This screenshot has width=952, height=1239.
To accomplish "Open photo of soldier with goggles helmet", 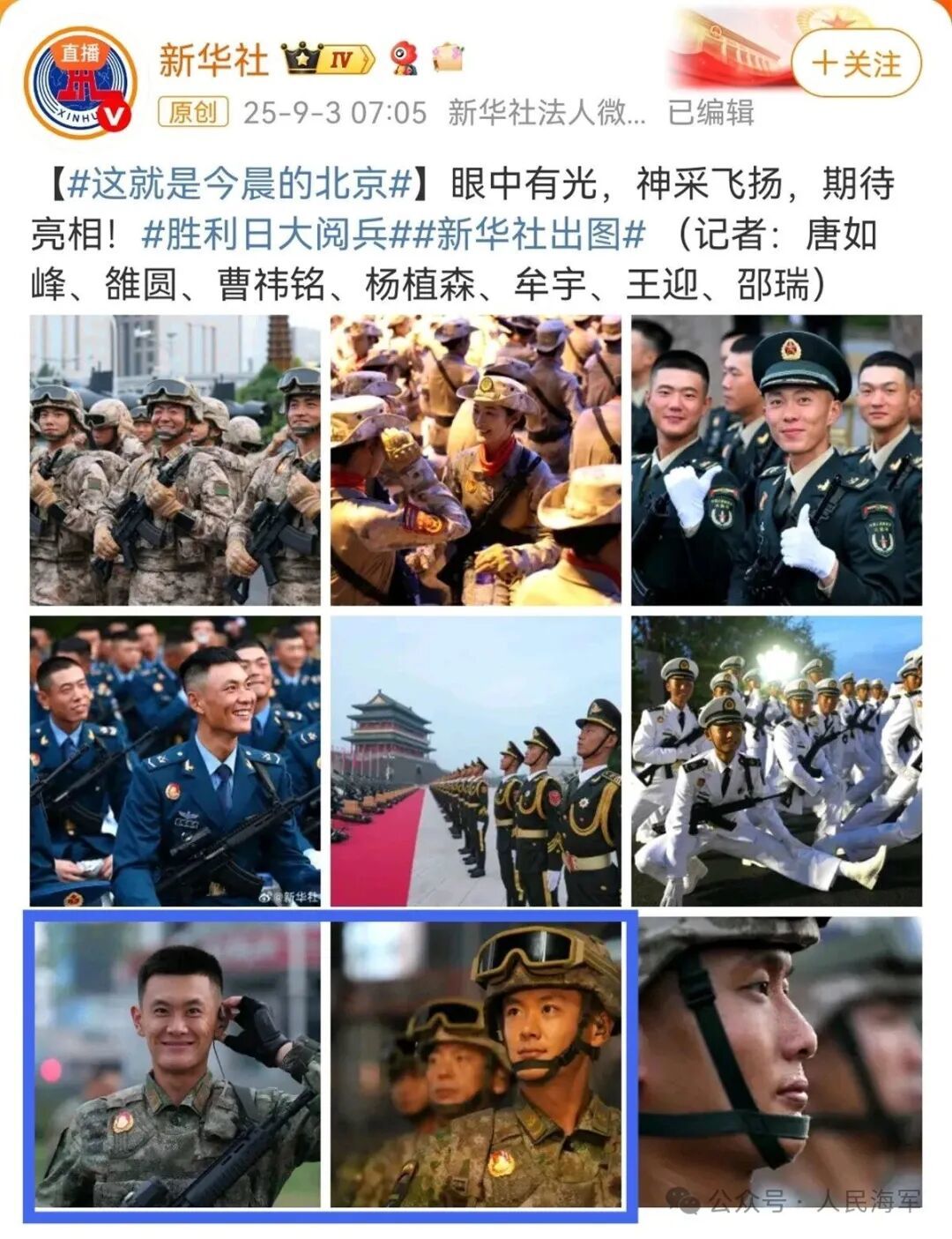I will pyautogui.click(x=475, y=1064).
